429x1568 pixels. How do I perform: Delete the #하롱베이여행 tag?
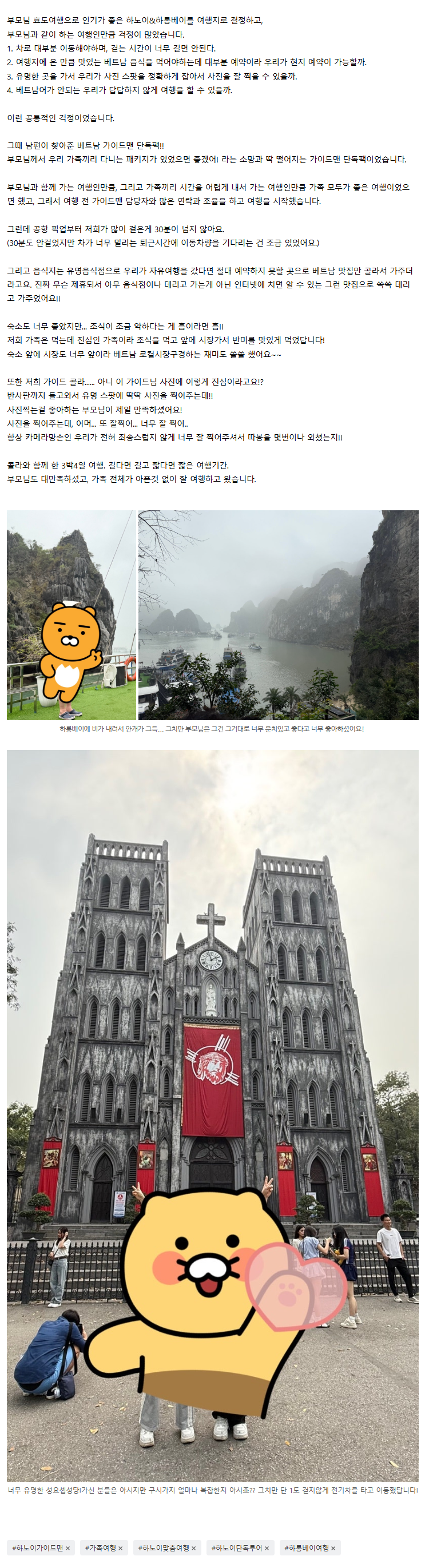(x=333, y=1548)
